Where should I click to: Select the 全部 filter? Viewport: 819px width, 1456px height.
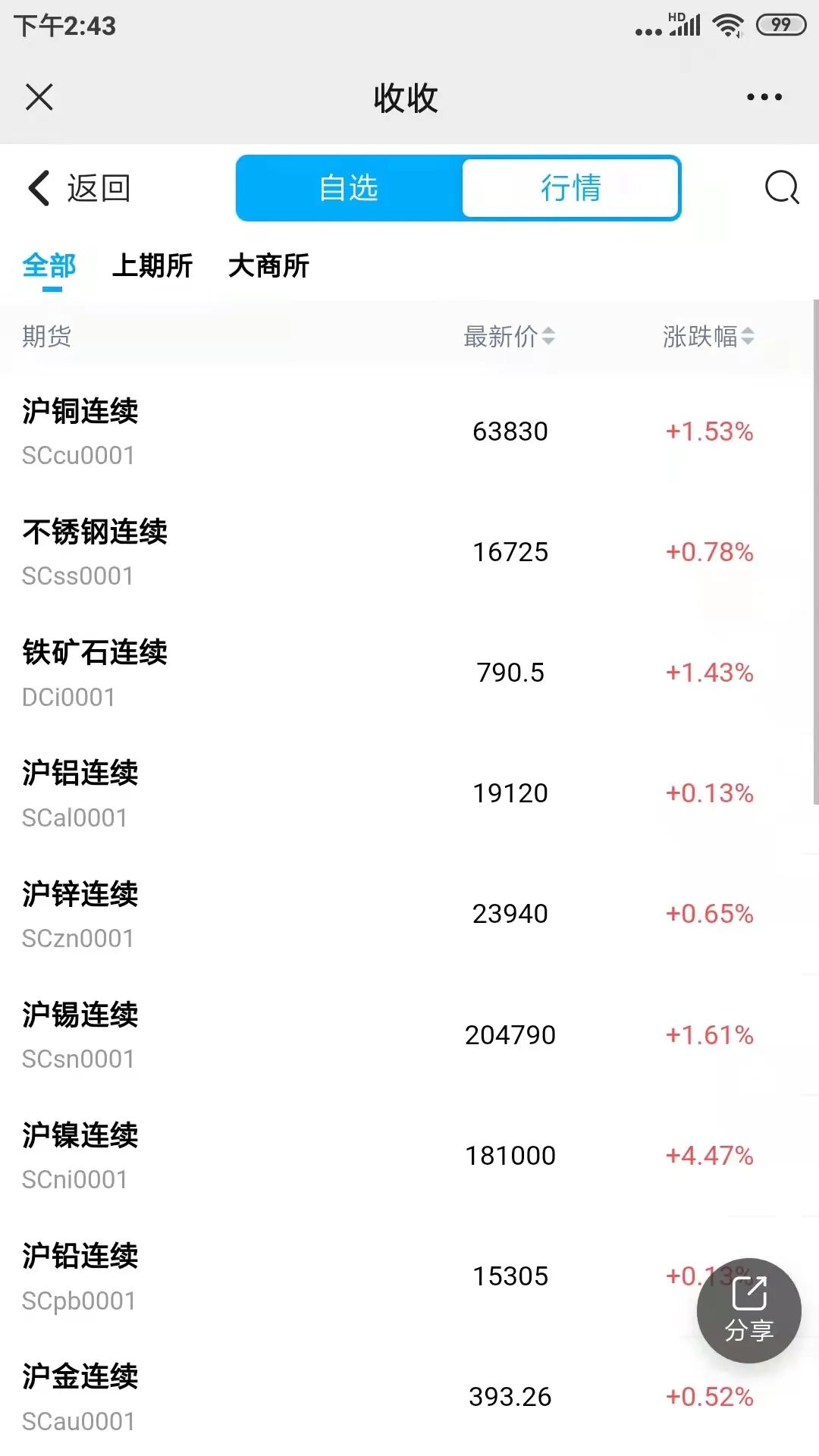click(49, 266)
